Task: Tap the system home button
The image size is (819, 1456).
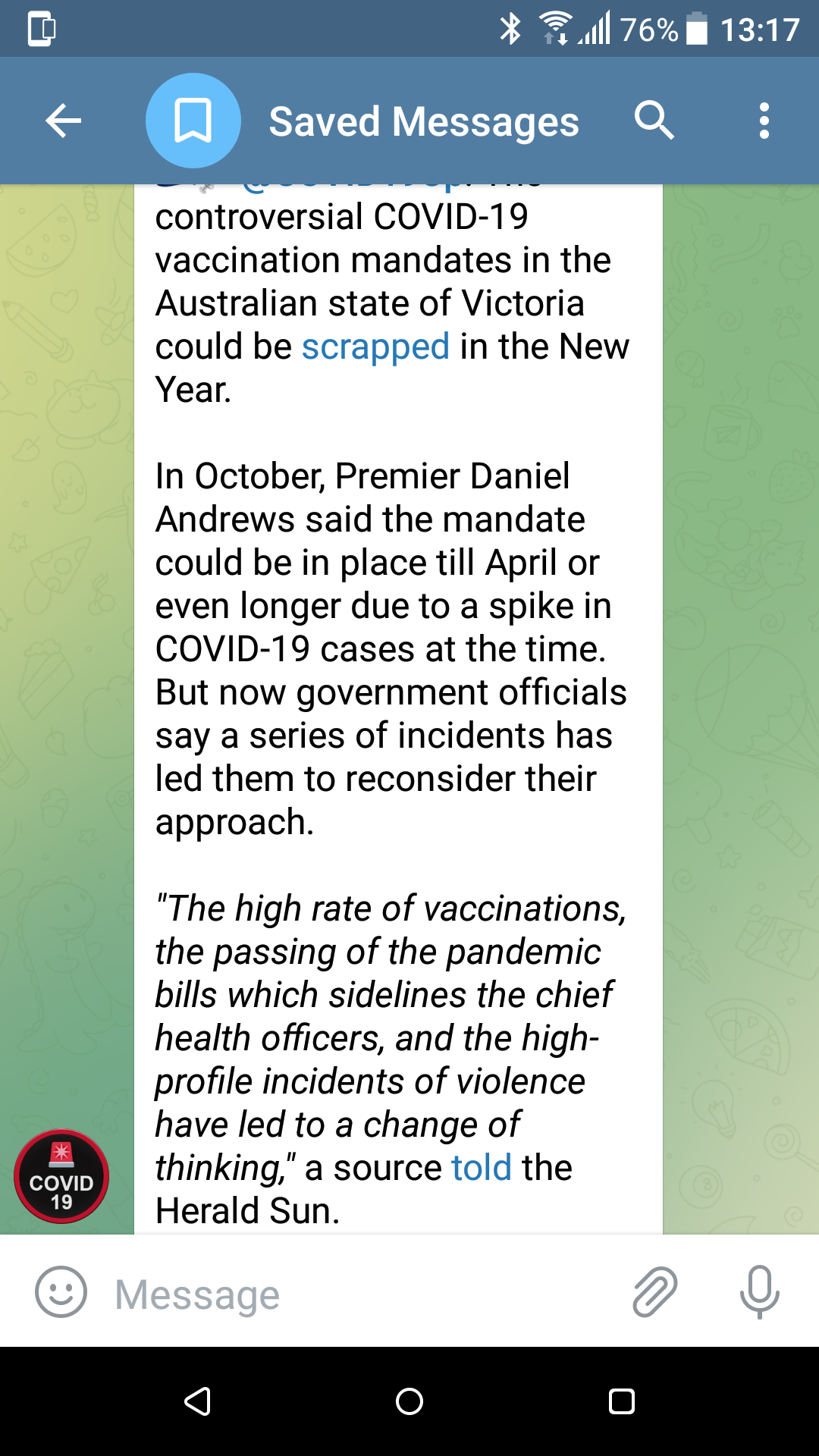Action: coord(409,1401)
